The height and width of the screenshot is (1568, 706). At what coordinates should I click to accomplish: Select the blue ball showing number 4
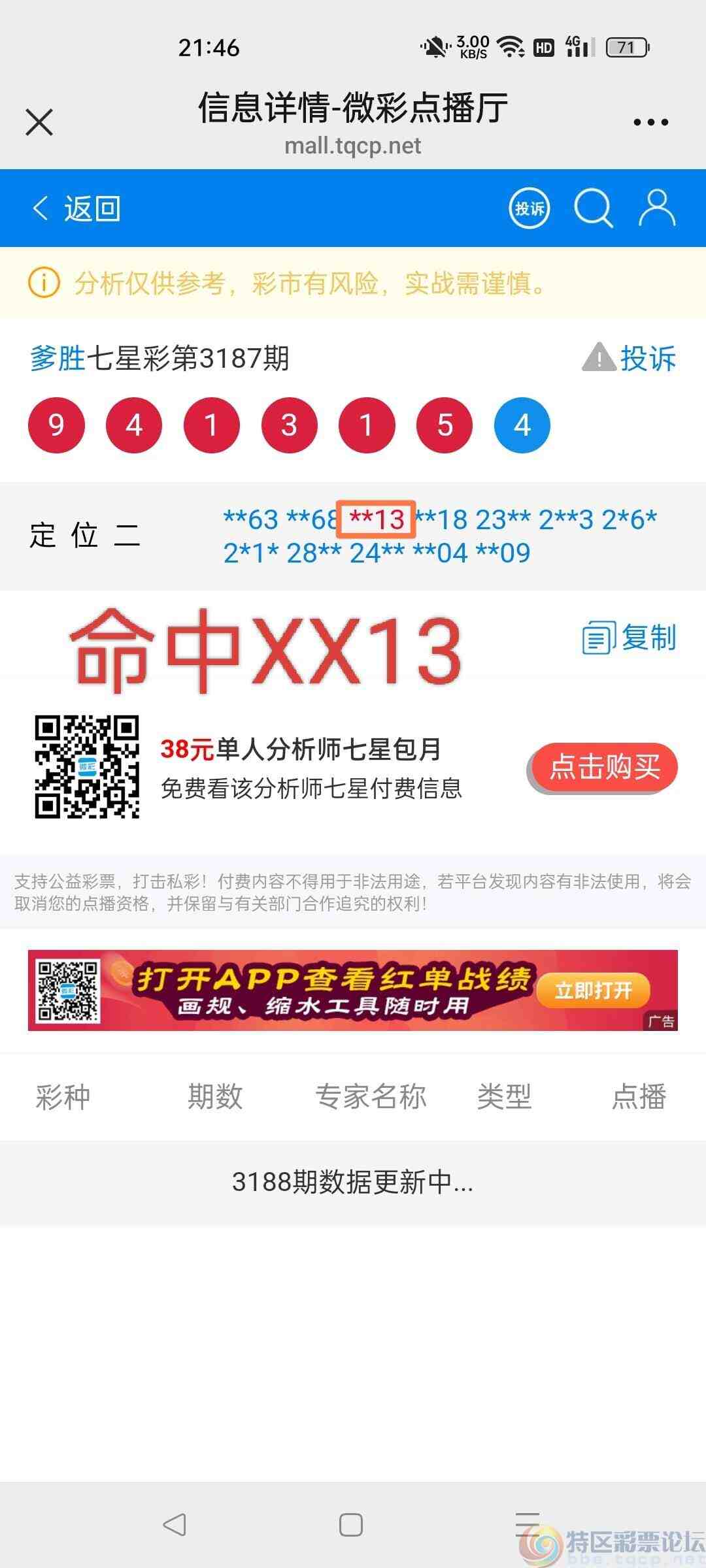(522, 424)
